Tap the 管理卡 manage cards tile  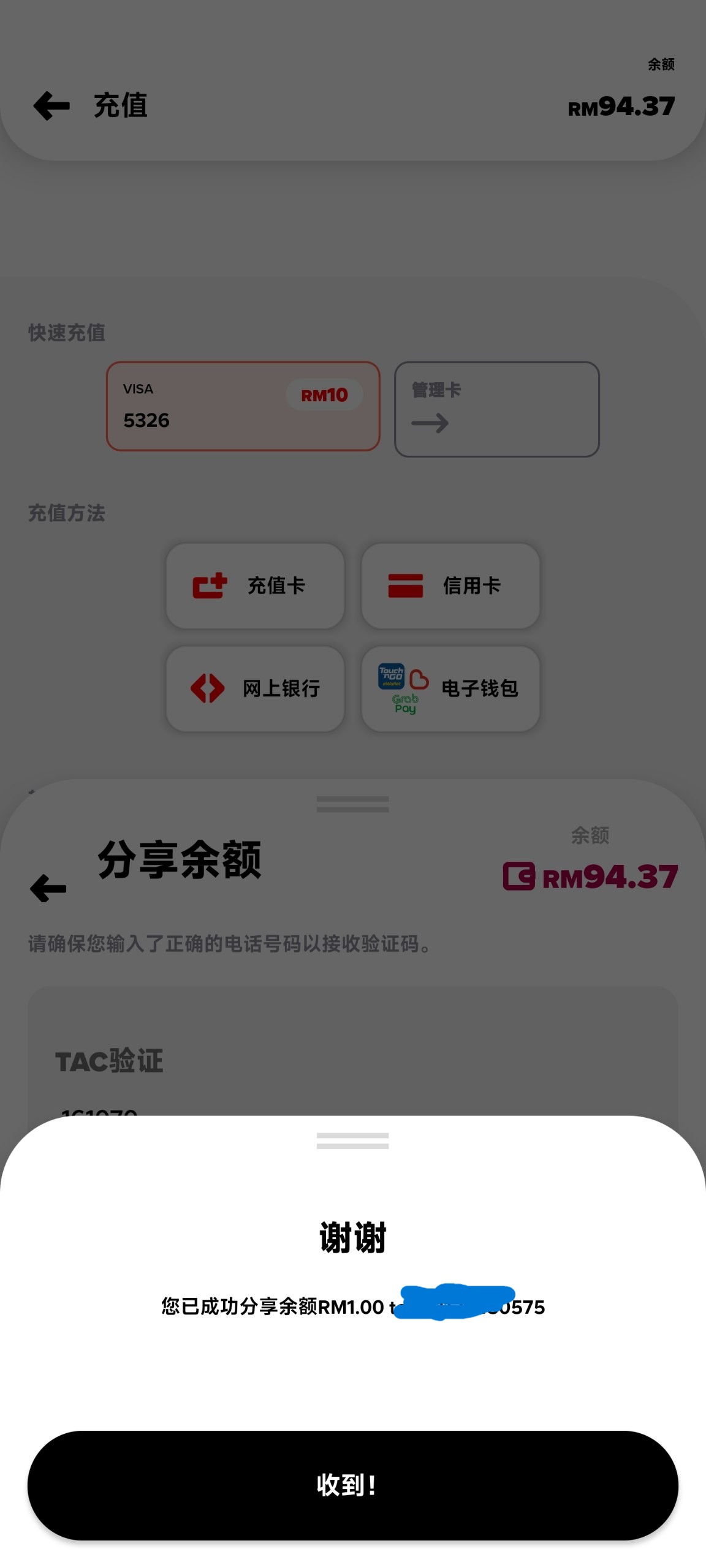tap(498, 407)
